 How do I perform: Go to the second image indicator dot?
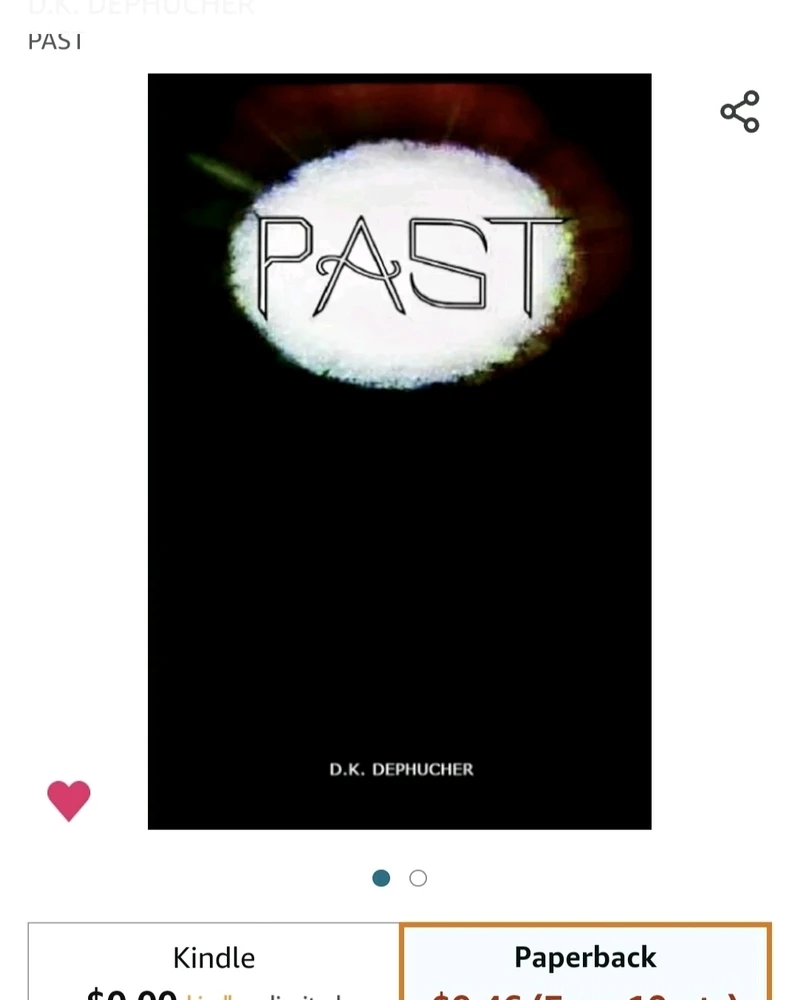(x=418, y=878)
